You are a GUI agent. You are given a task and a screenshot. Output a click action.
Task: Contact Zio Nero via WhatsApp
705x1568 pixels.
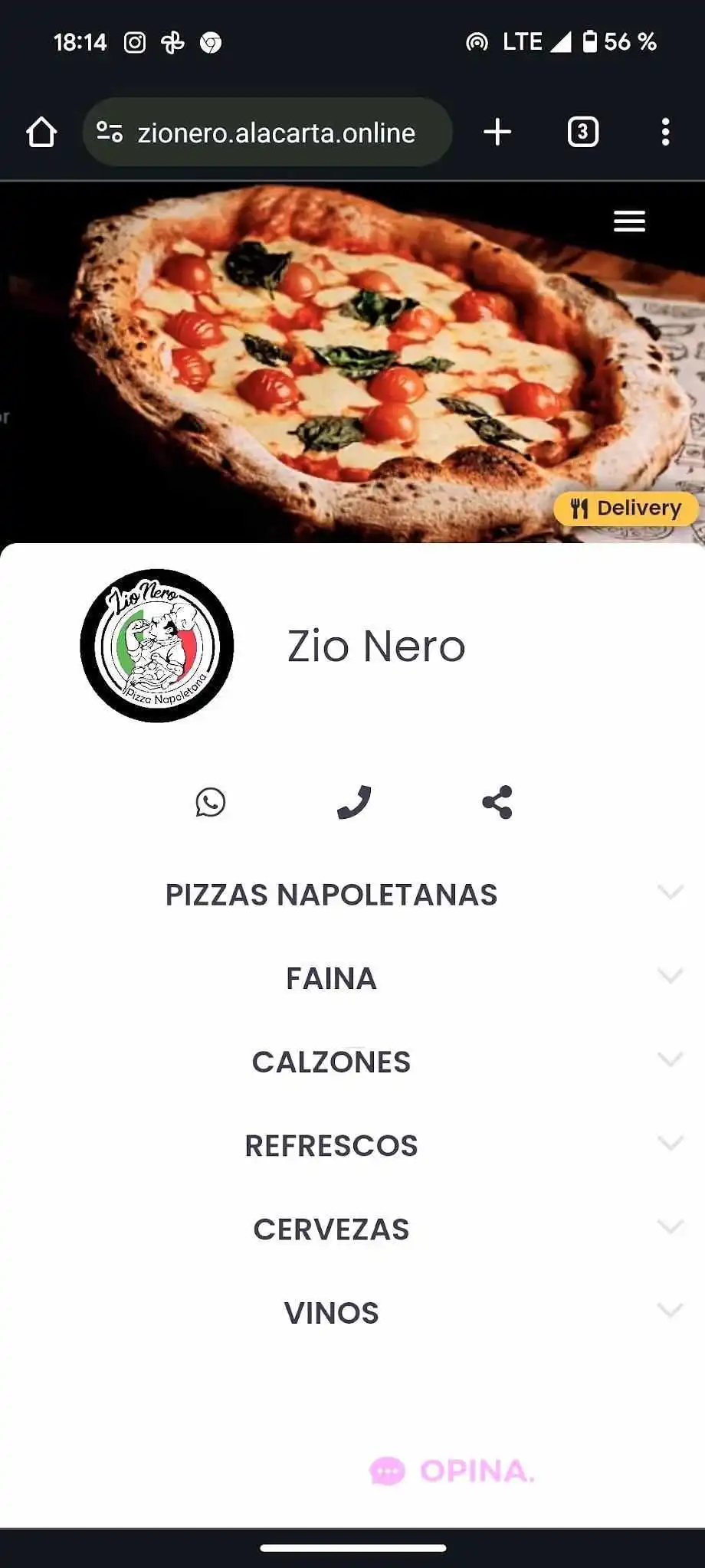211,802
